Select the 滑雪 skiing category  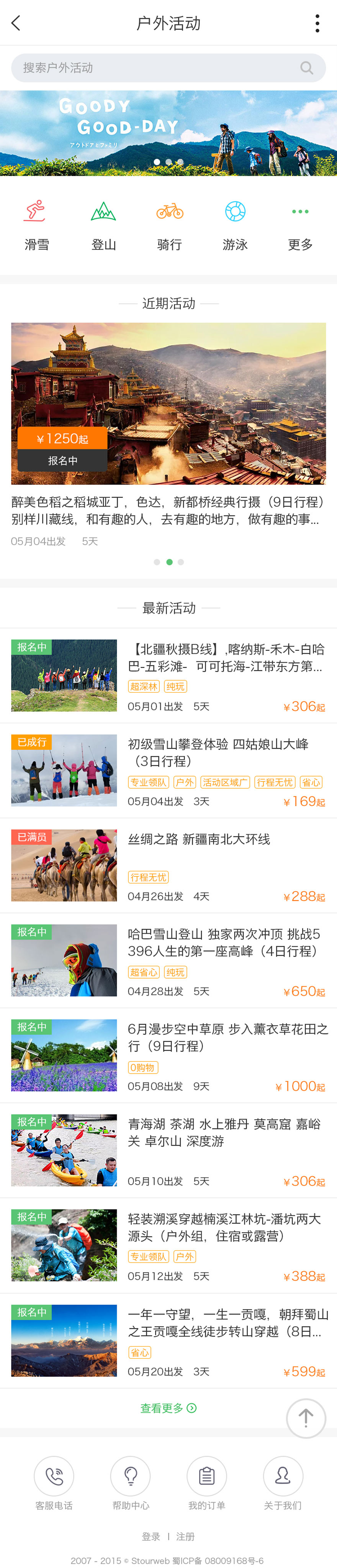36,225
